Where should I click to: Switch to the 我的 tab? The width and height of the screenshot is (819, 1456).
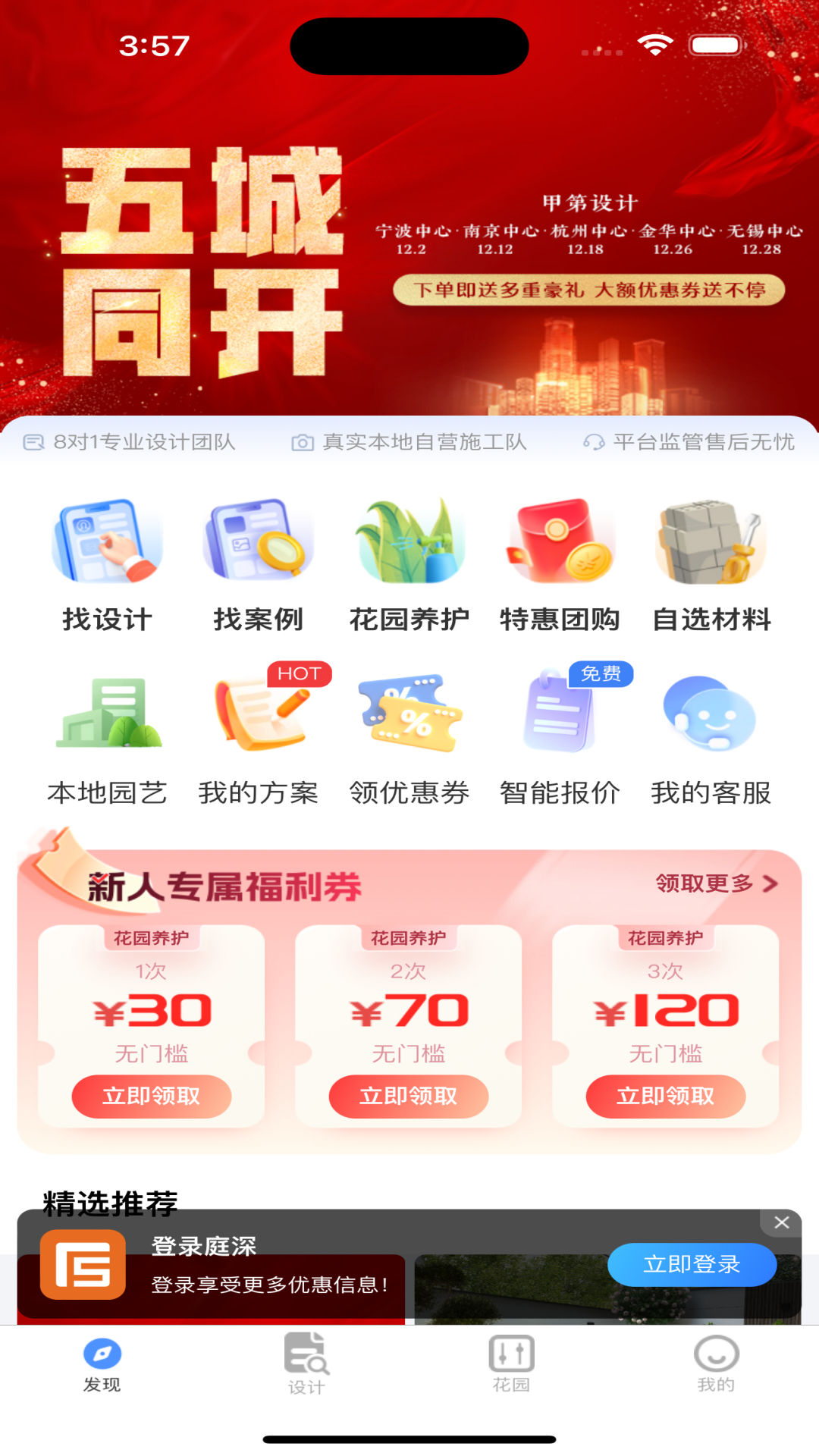716,1363
